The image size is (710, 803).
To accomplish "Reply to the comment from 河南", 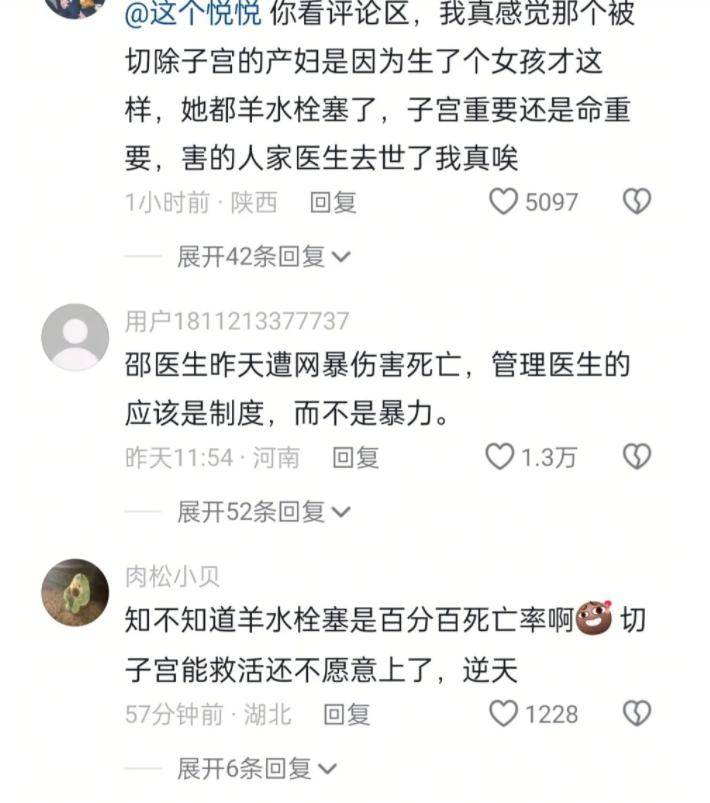I will tap(356, 458).
